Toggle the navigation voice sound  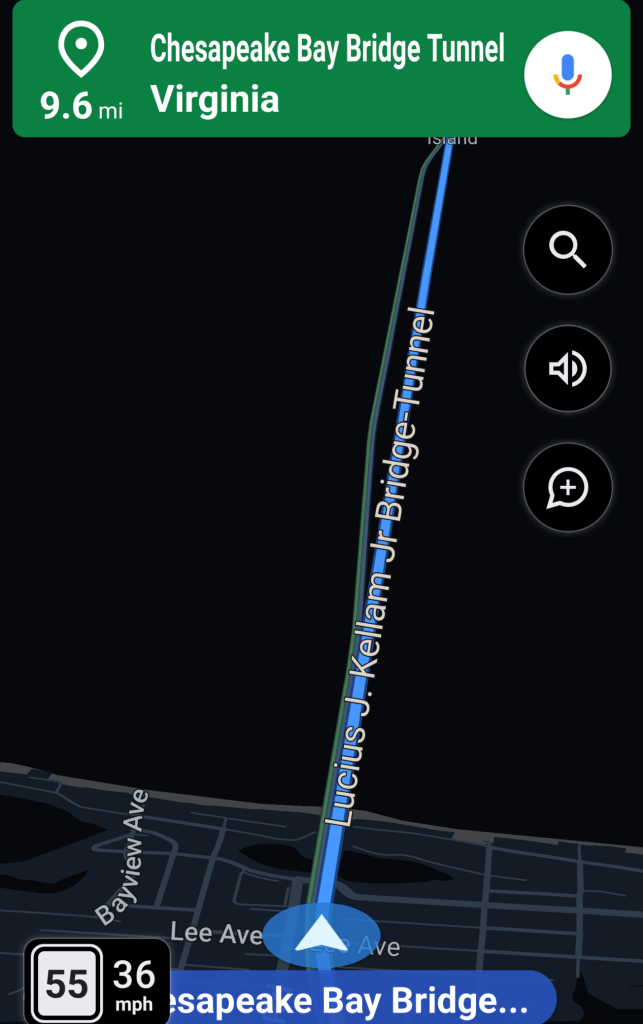tap(568, 369)
